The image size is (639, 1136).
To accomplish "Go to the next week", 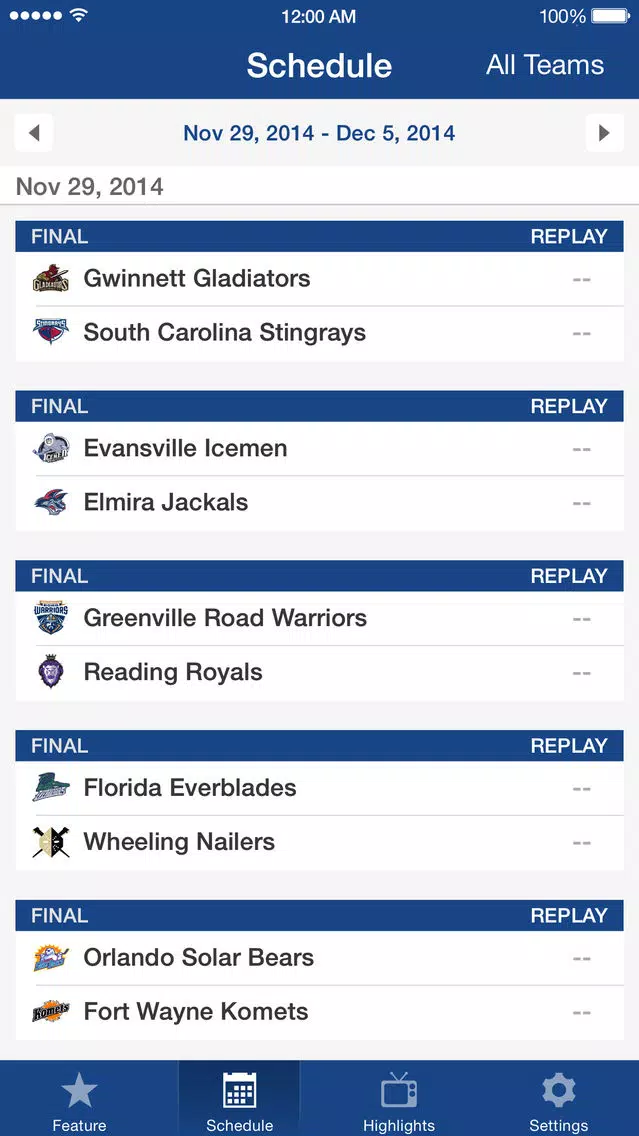I will (604, 133).
